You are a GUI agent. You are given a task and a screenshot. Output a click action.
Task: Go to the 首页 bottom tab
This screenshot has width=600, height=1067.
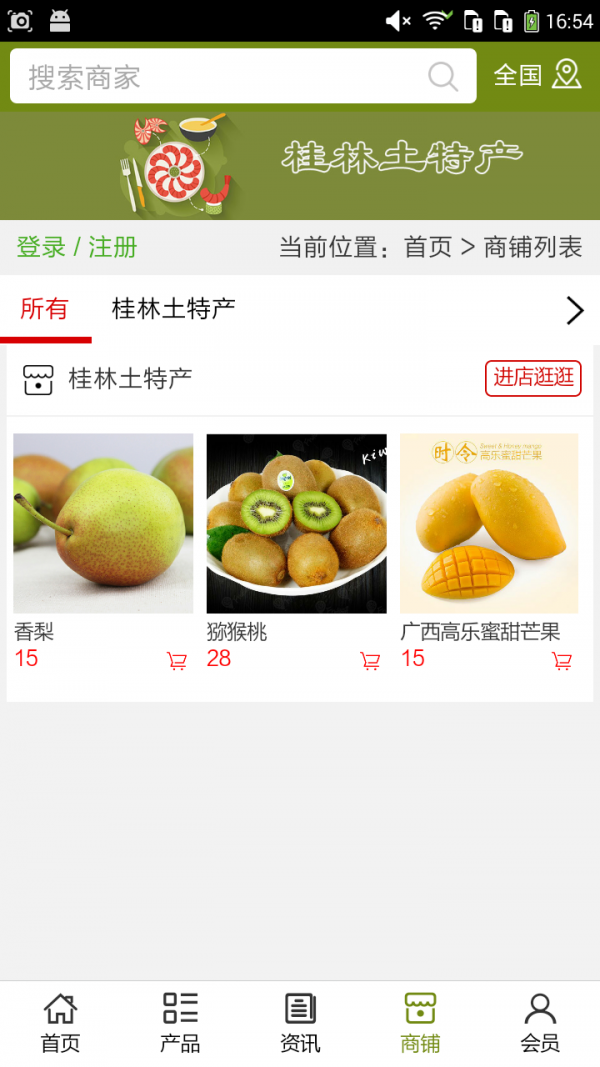click(60, 1022)
